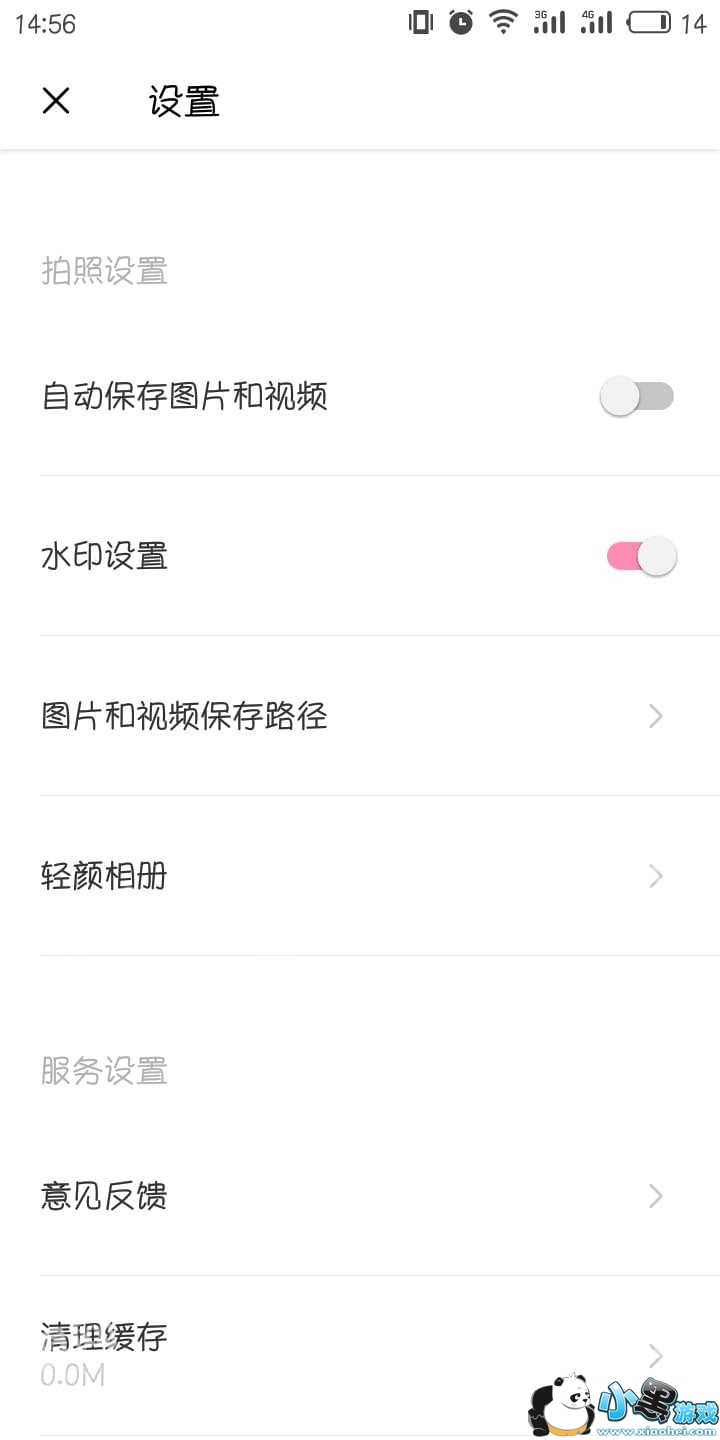The image size is (720, 1440).
Task: Enable 自动保存图片和视频 switch
Action: tap(637, 397)
